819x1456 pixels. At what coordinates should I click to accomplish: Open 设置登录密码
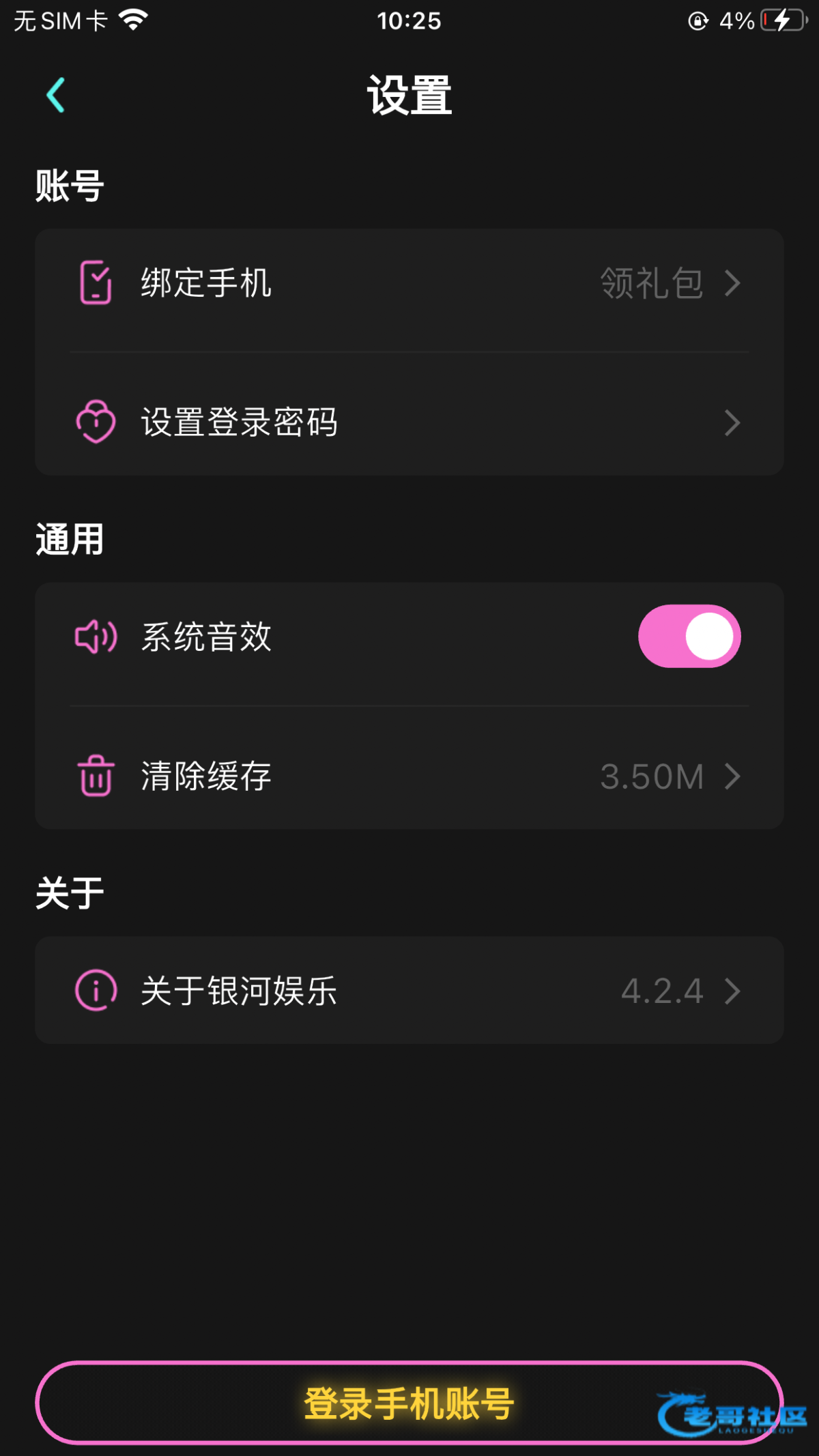(409, 422)
